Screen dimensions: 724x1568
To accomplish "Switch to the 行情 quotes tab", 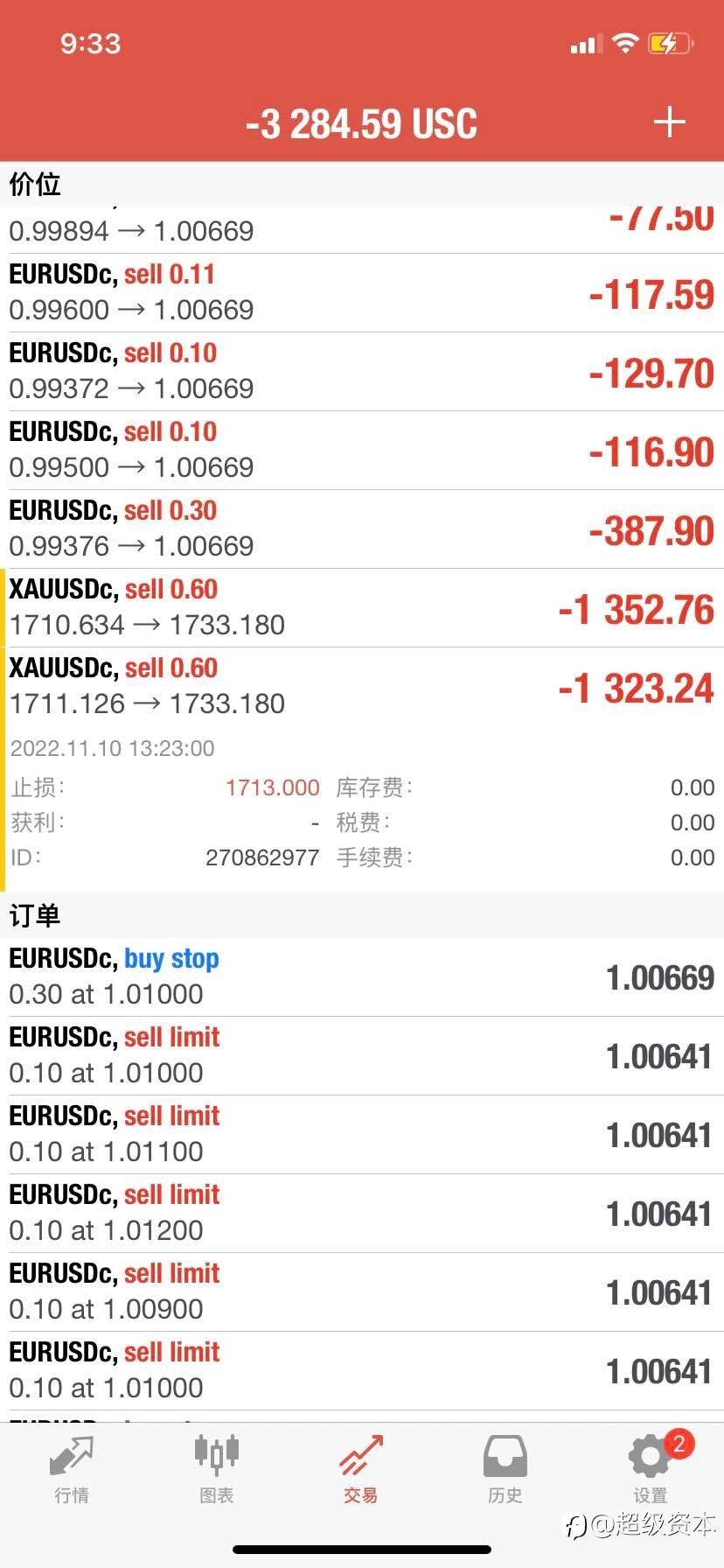I will (72, 1469).
